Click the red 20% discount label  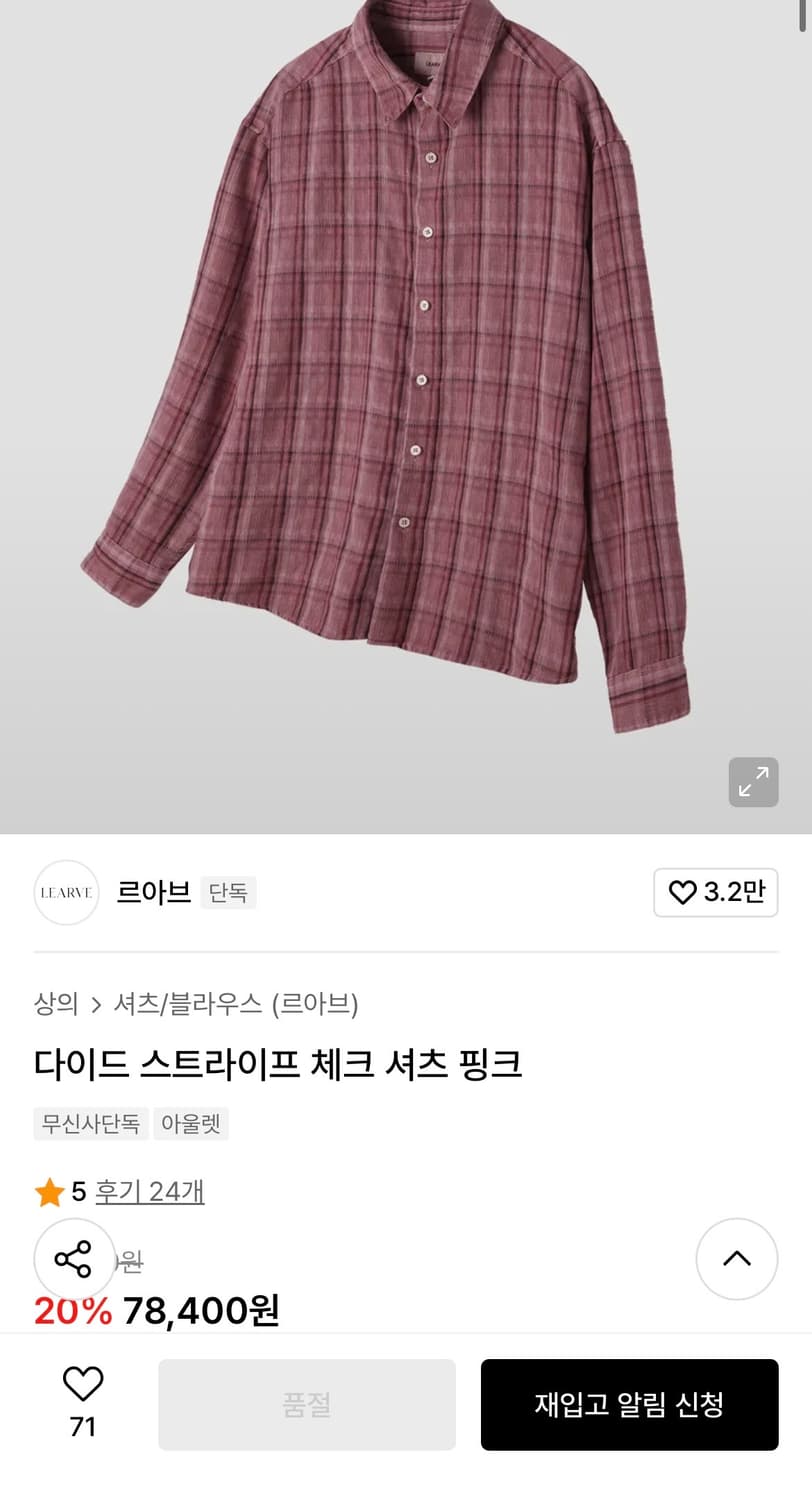[x=72, y=1311]
